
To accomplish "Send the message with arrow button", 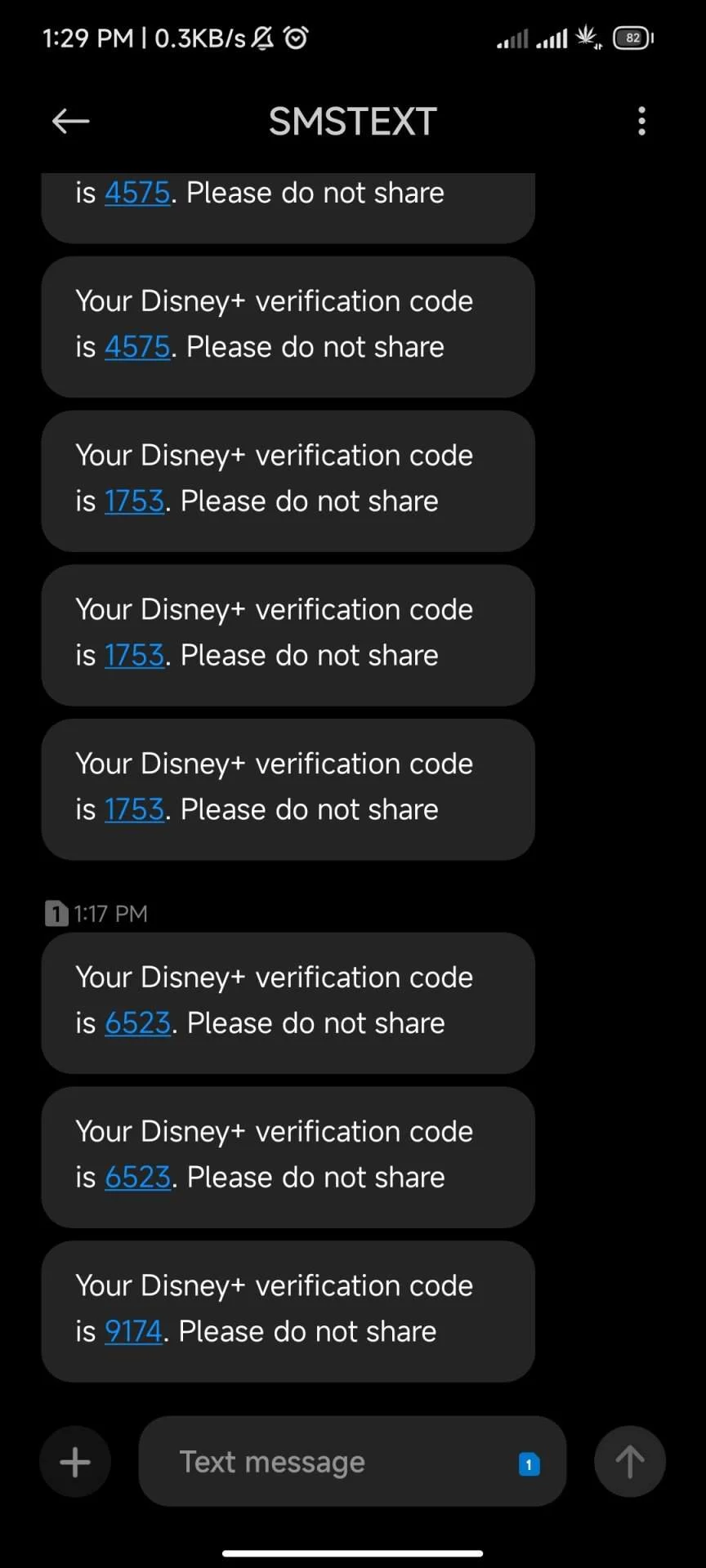I will pos(629,1462).
